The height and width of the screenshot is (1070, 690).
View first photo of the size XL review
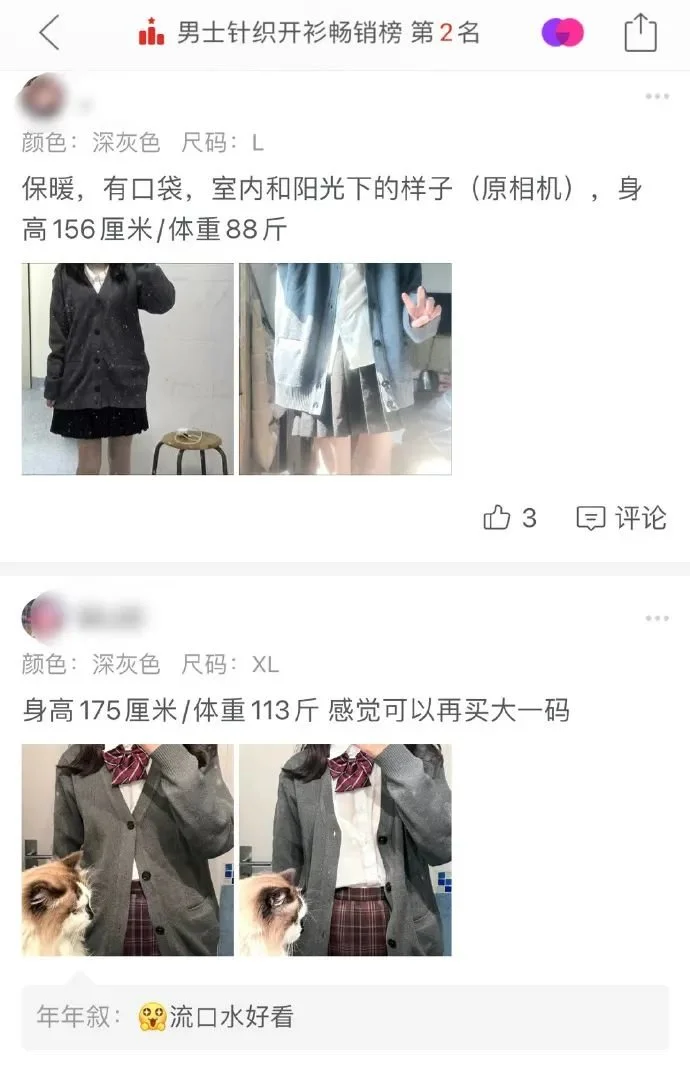pos(128,850)
